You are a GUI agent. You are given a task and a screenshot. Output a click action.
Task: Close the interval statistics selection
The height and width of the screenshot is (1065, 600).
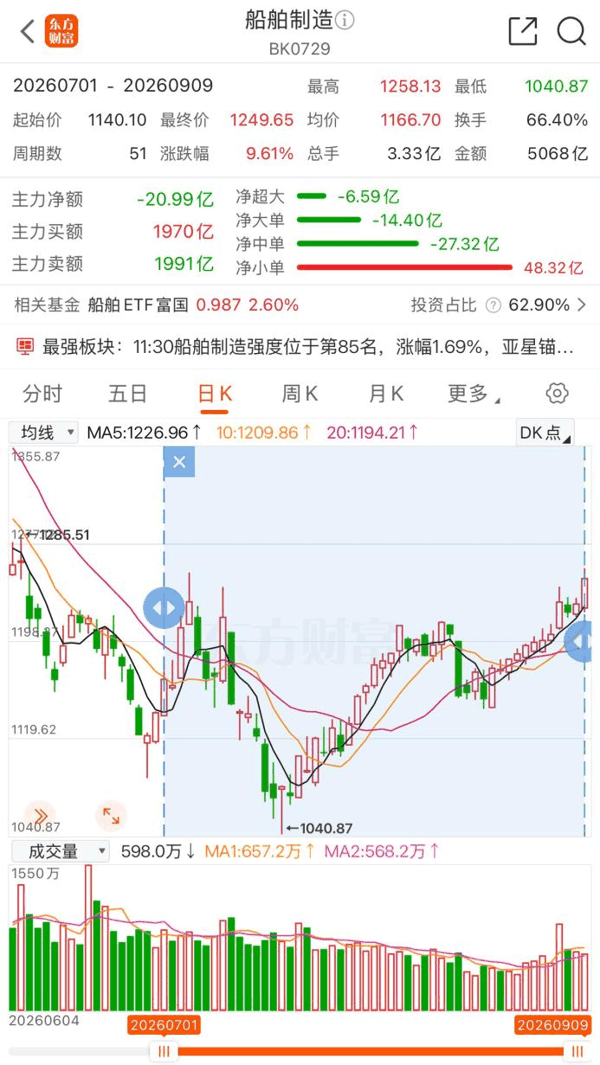179,462
